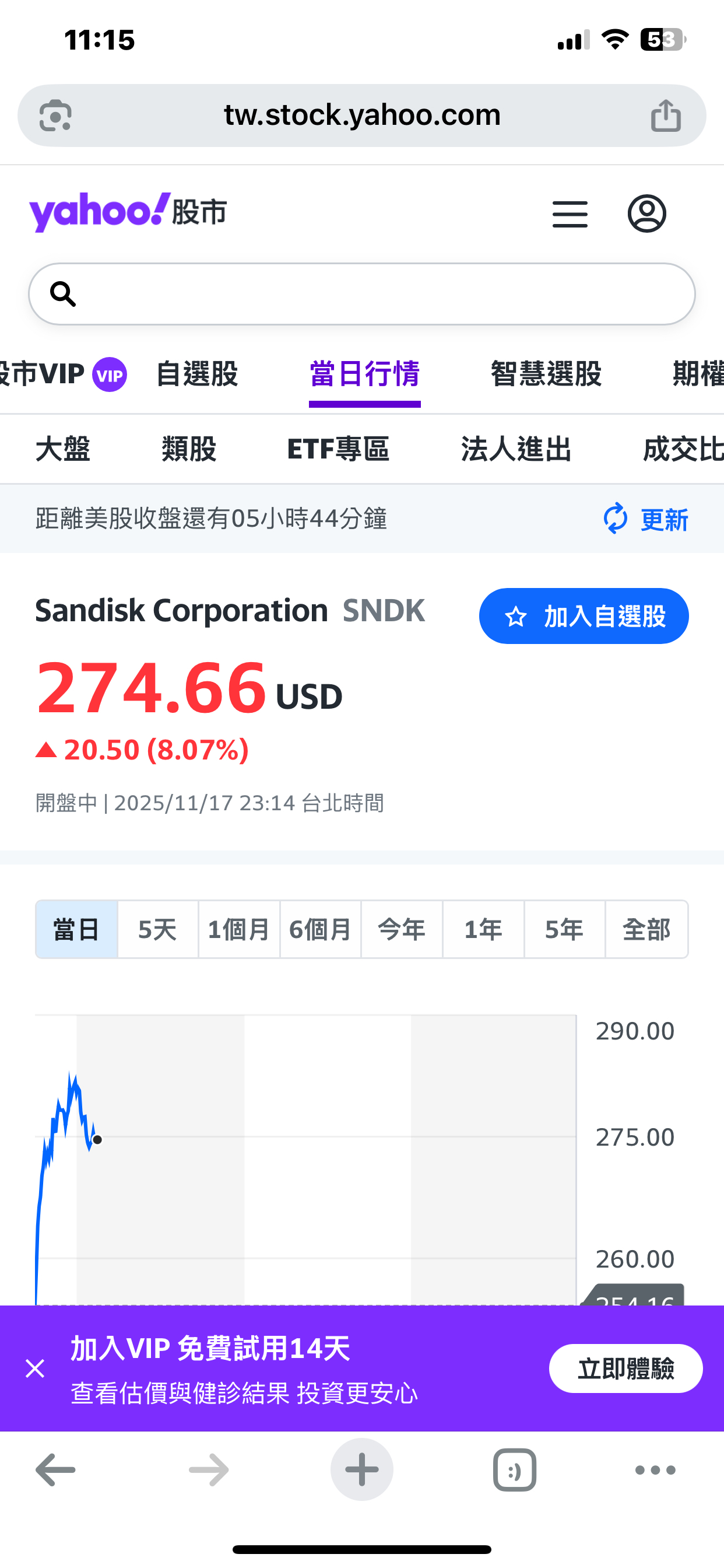Open the ETF專區 sub-tab

pos(338,449)
